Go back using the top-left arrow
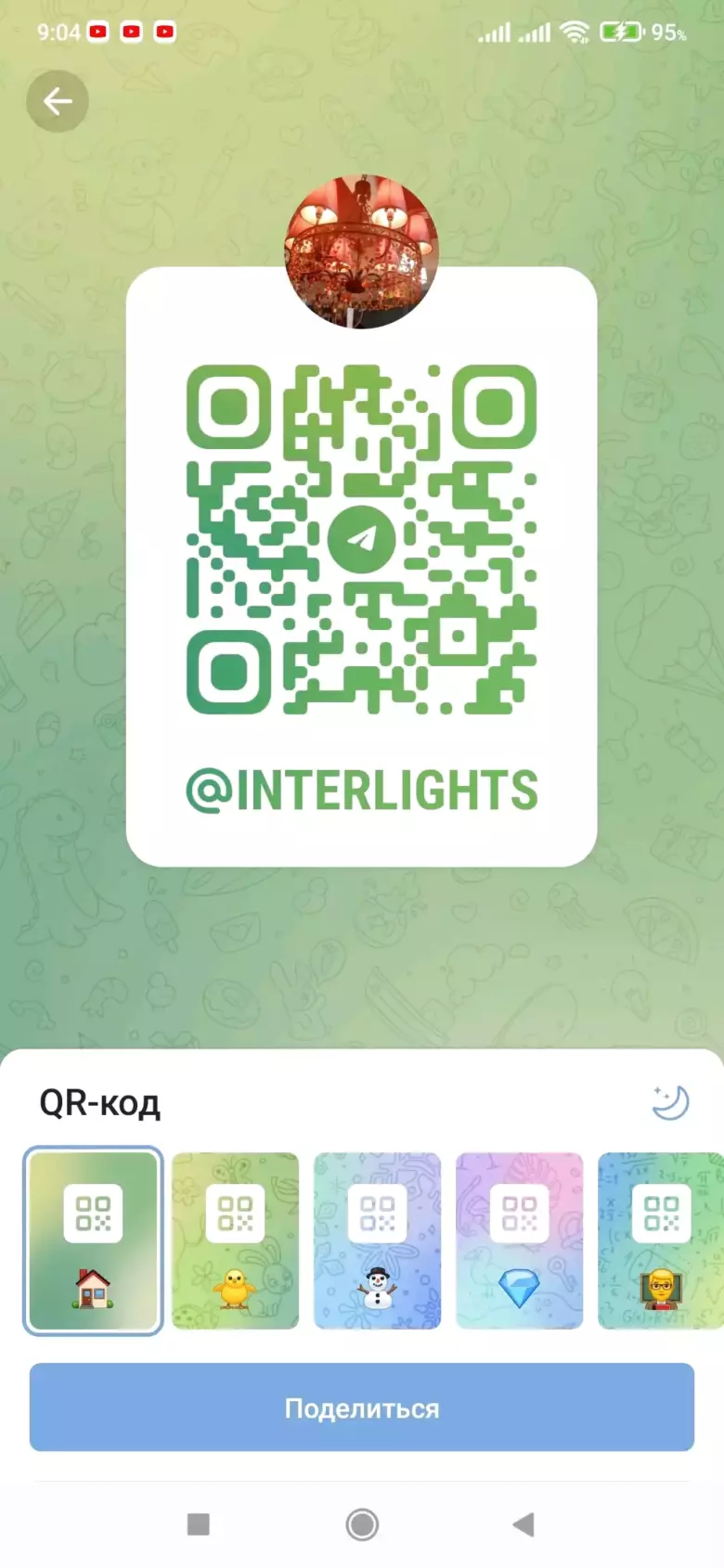724x1568 pixels. (58, 101)
